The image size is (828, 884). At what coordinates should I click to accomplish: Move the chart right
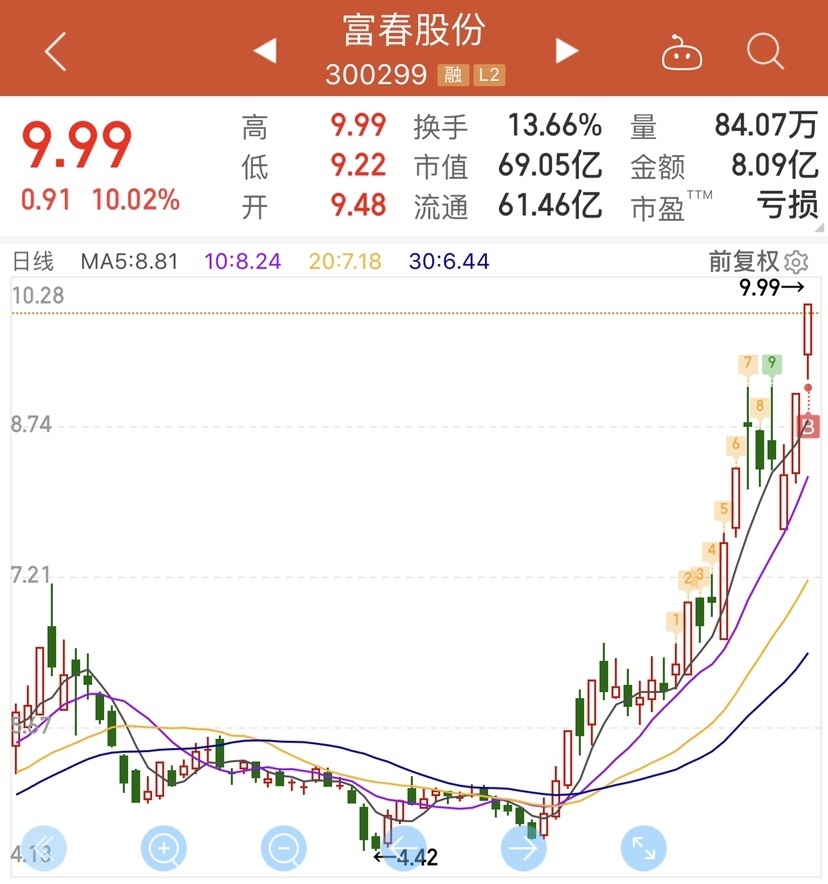click(x=524, y=849)
